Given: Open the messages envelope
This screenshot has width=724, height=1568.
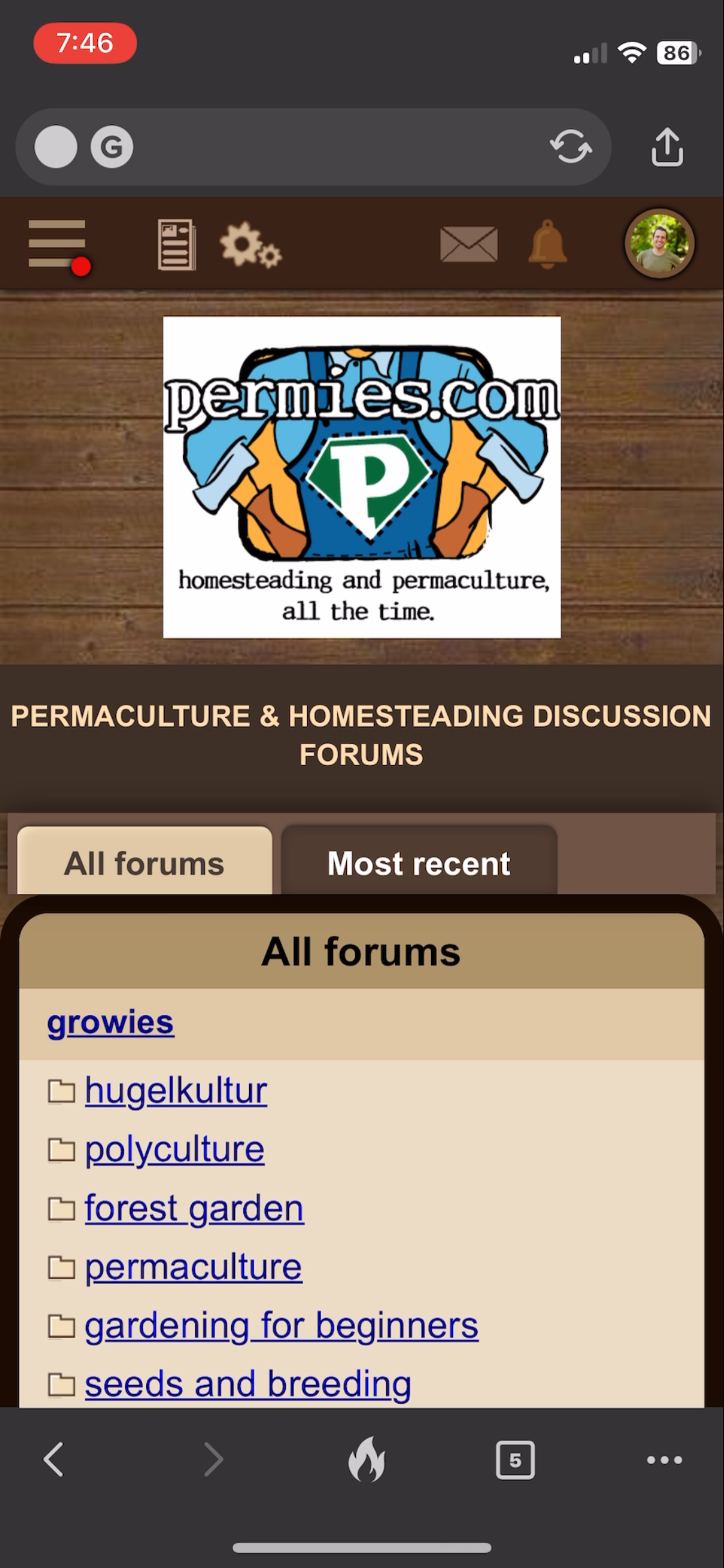Looking at the screenshot, I should (469, 245).
